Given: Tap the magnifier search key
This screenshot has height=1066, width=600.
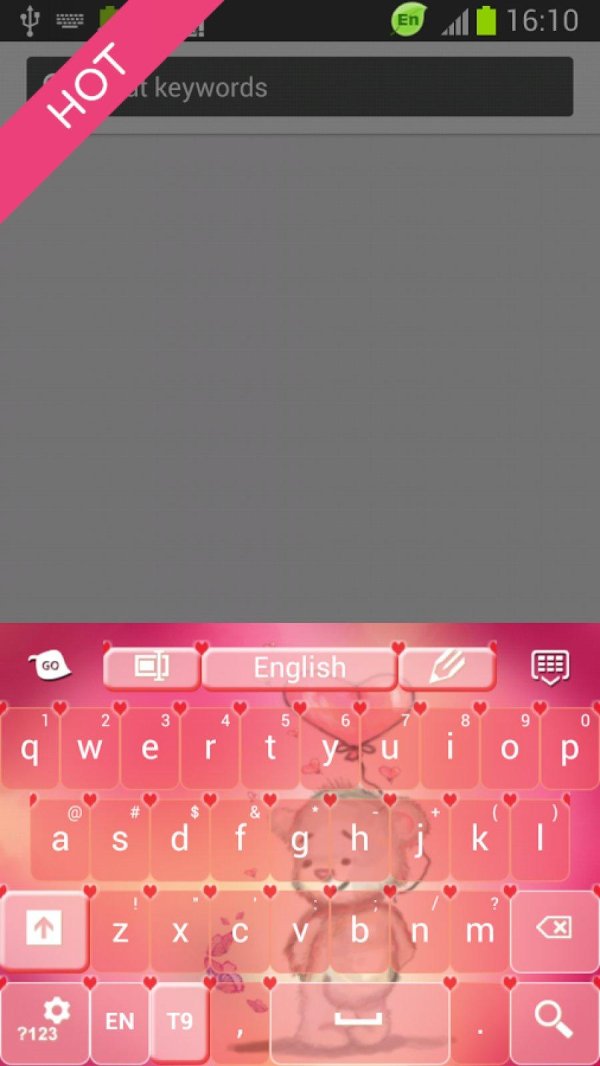Looking at the screenshot, I should pos(553,1020).
